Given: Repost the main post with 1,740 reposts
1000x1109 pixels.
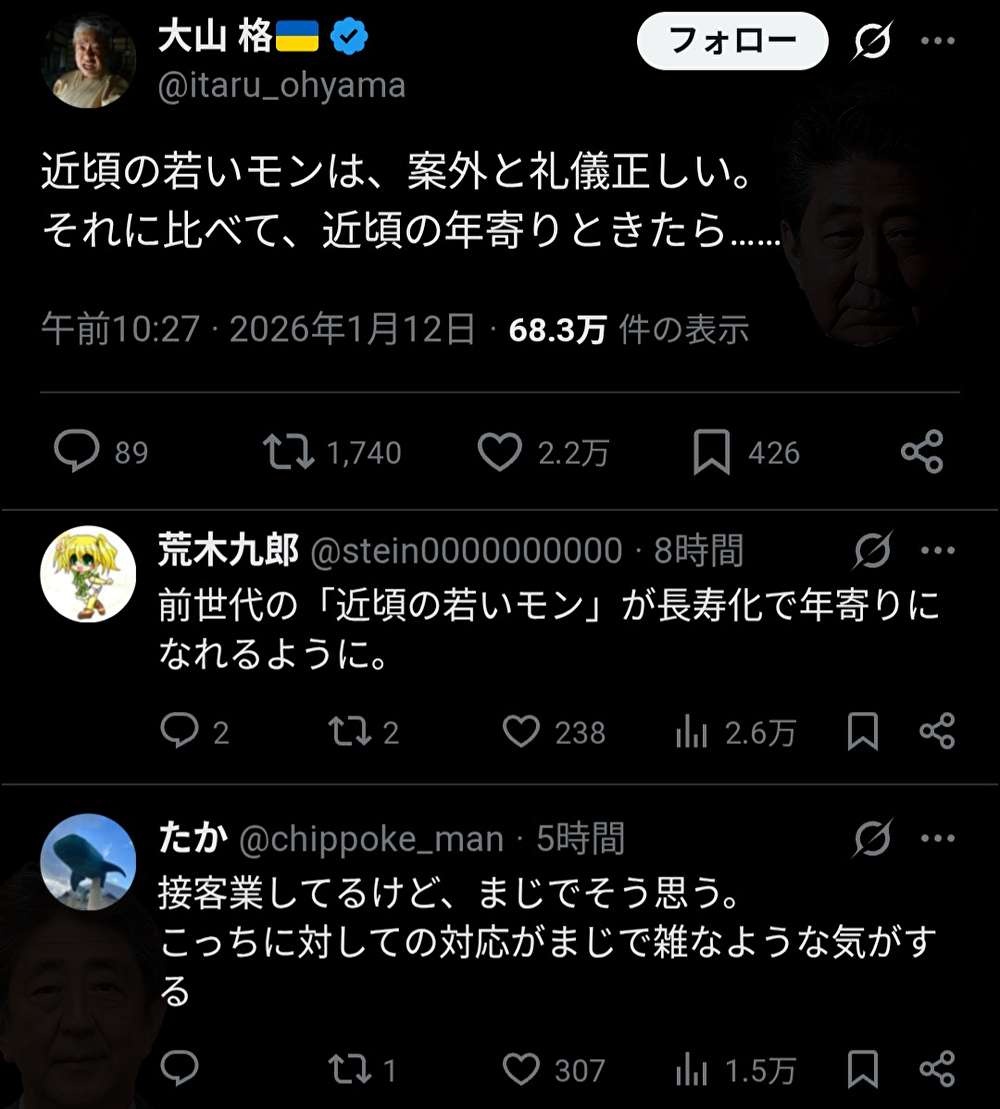Looking at the screenshot, I should pos(287,453).
